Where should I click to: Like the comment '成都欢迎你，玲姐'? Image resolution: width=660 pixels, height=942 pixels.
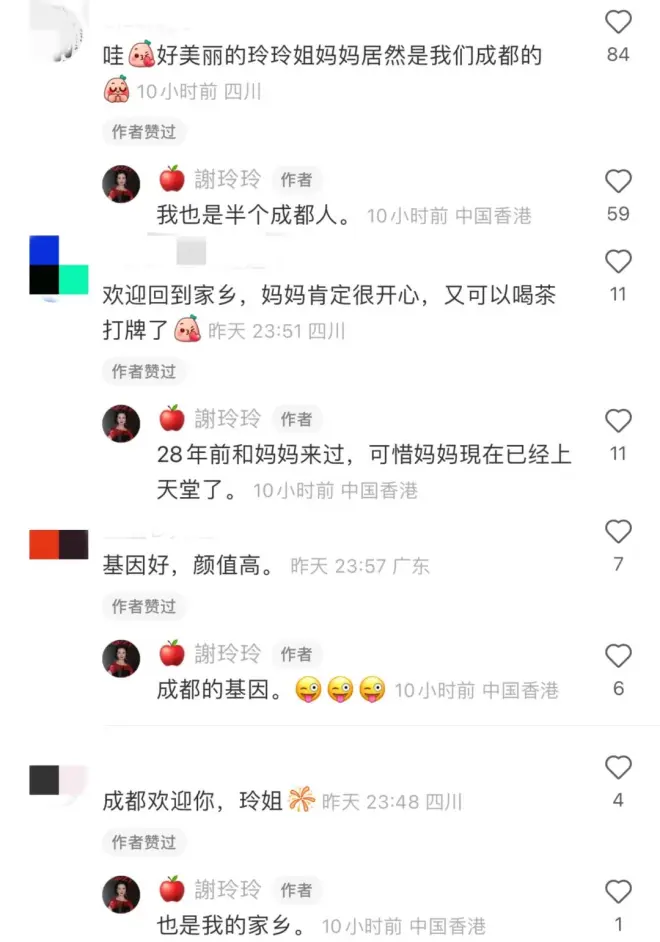(619, 767)
